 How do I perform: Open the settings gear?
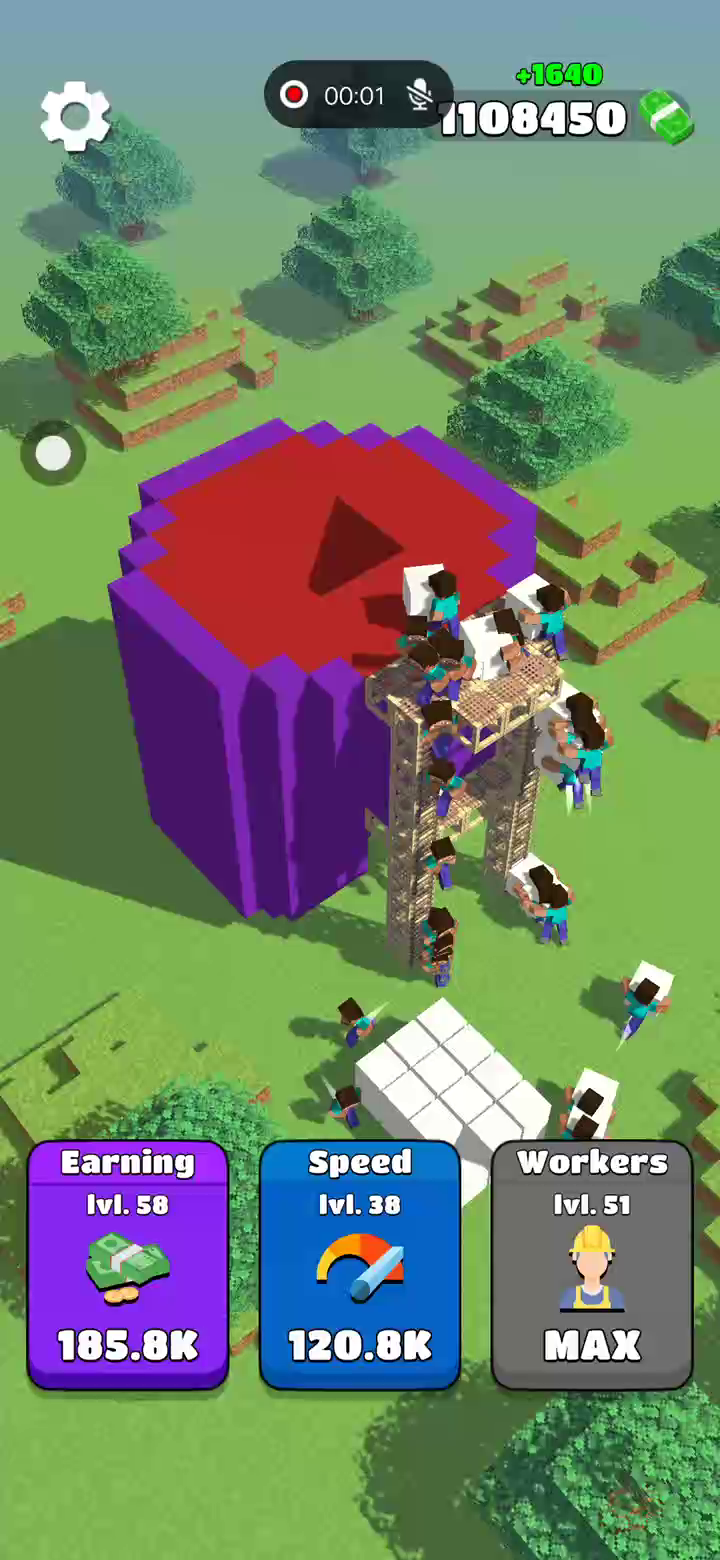[75, 117]
